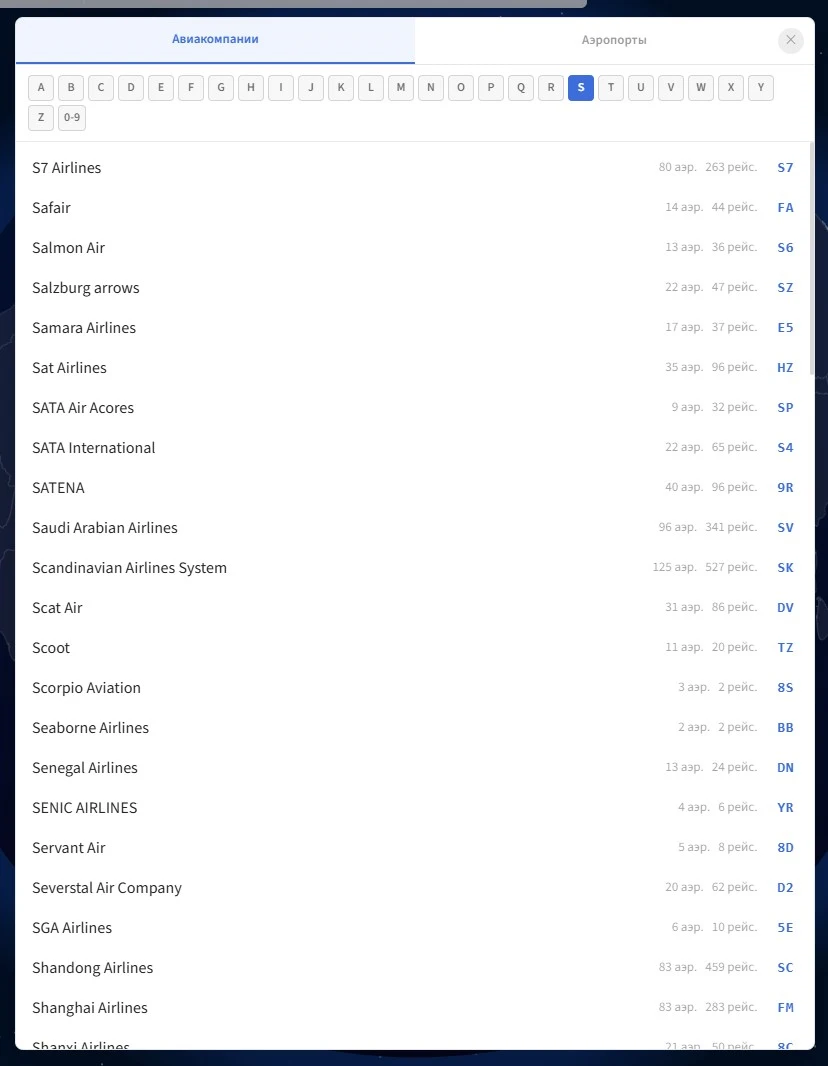This screenshot has height=1066, width=828.
Task: Open S7 Airlines
Action: (67, 168)
